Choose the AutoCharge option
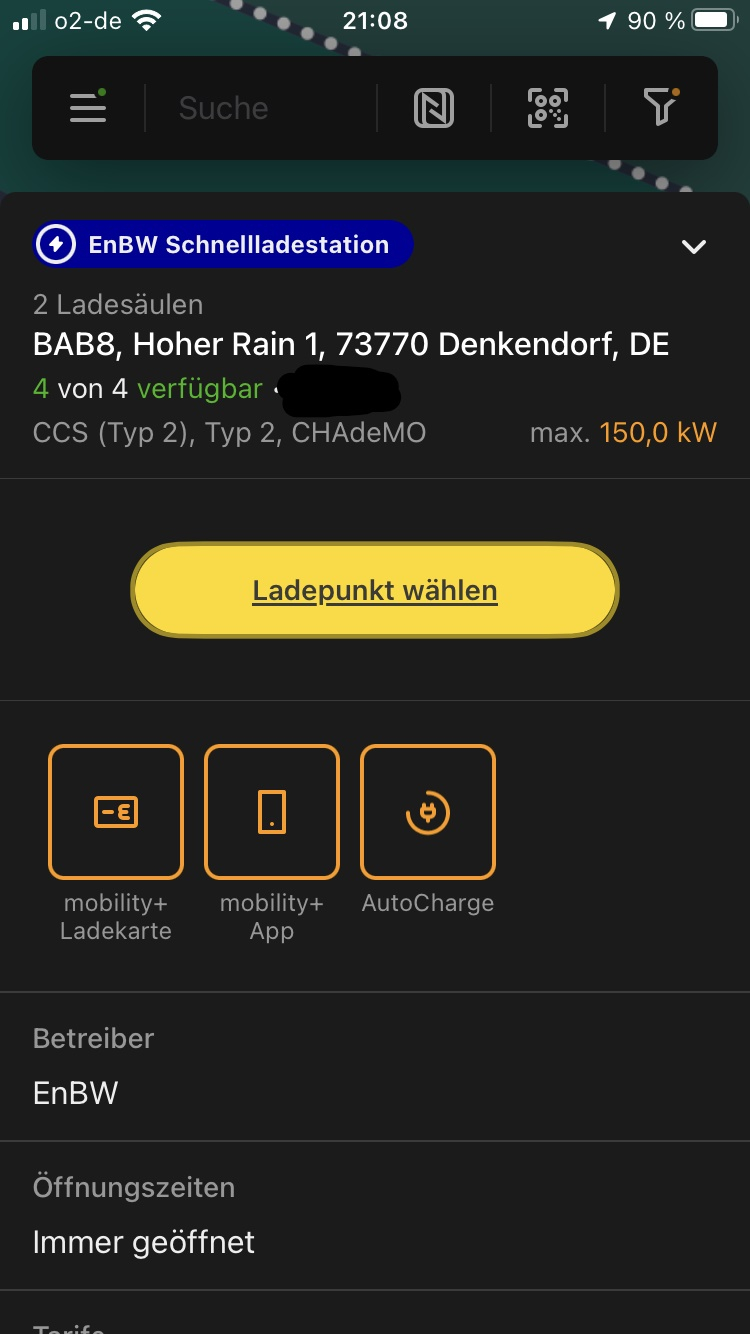The width and height of the screenshot is (750, 1334). click(428, 812)
